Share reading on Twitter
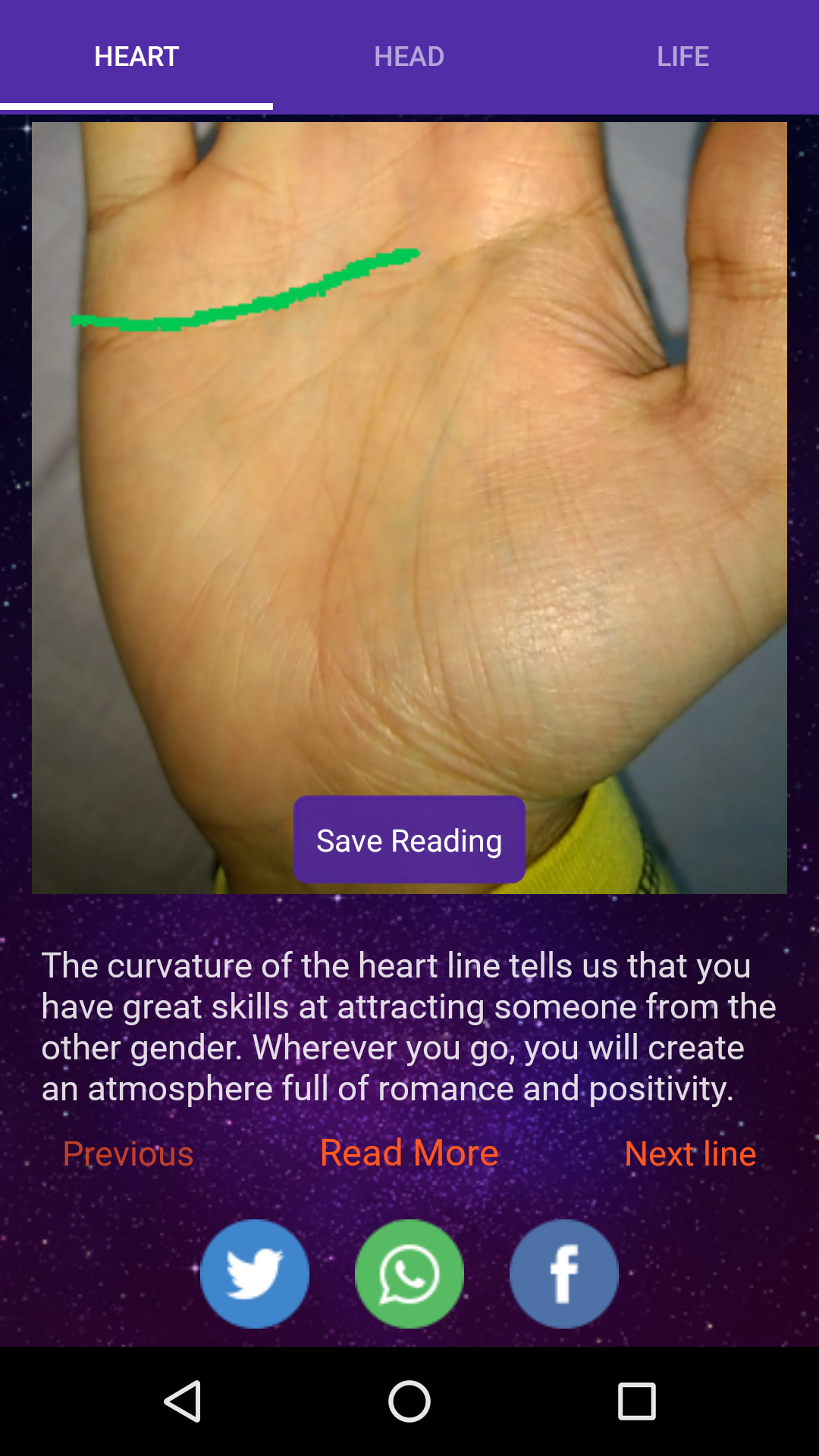Screen dimensions: 819x1456 255,1274
